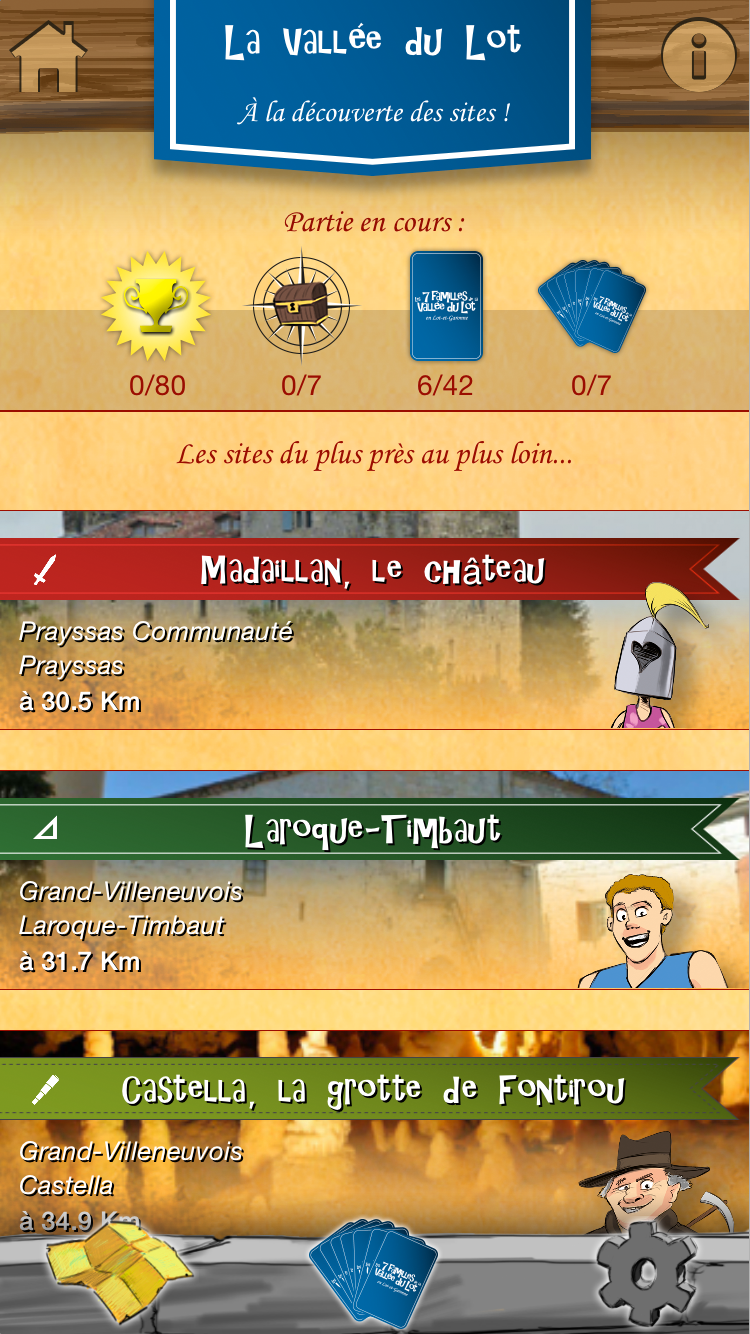View completed families deck 0/7

point(591,306)
